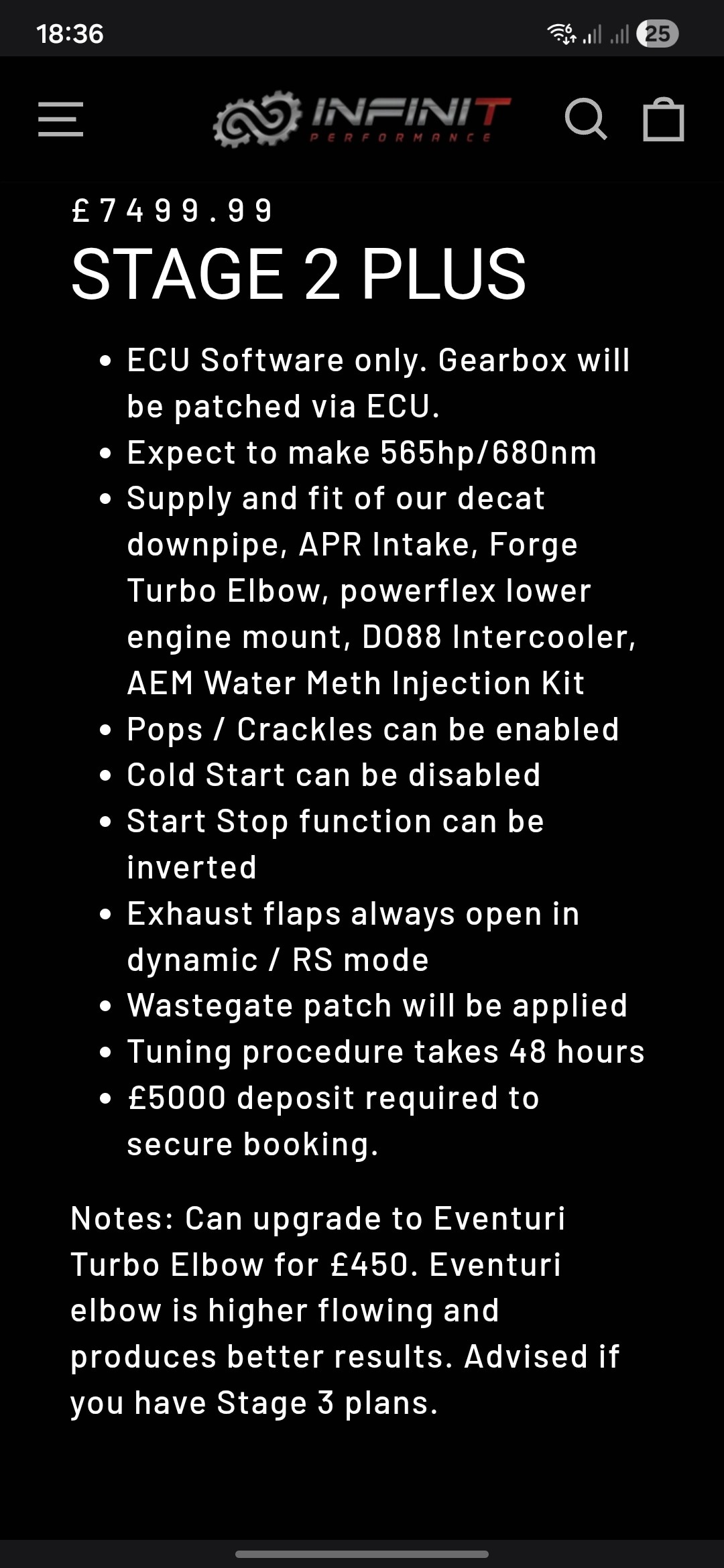
Task: Tap the Infinit Performance logo to go home
Action: tap(362, 121)
